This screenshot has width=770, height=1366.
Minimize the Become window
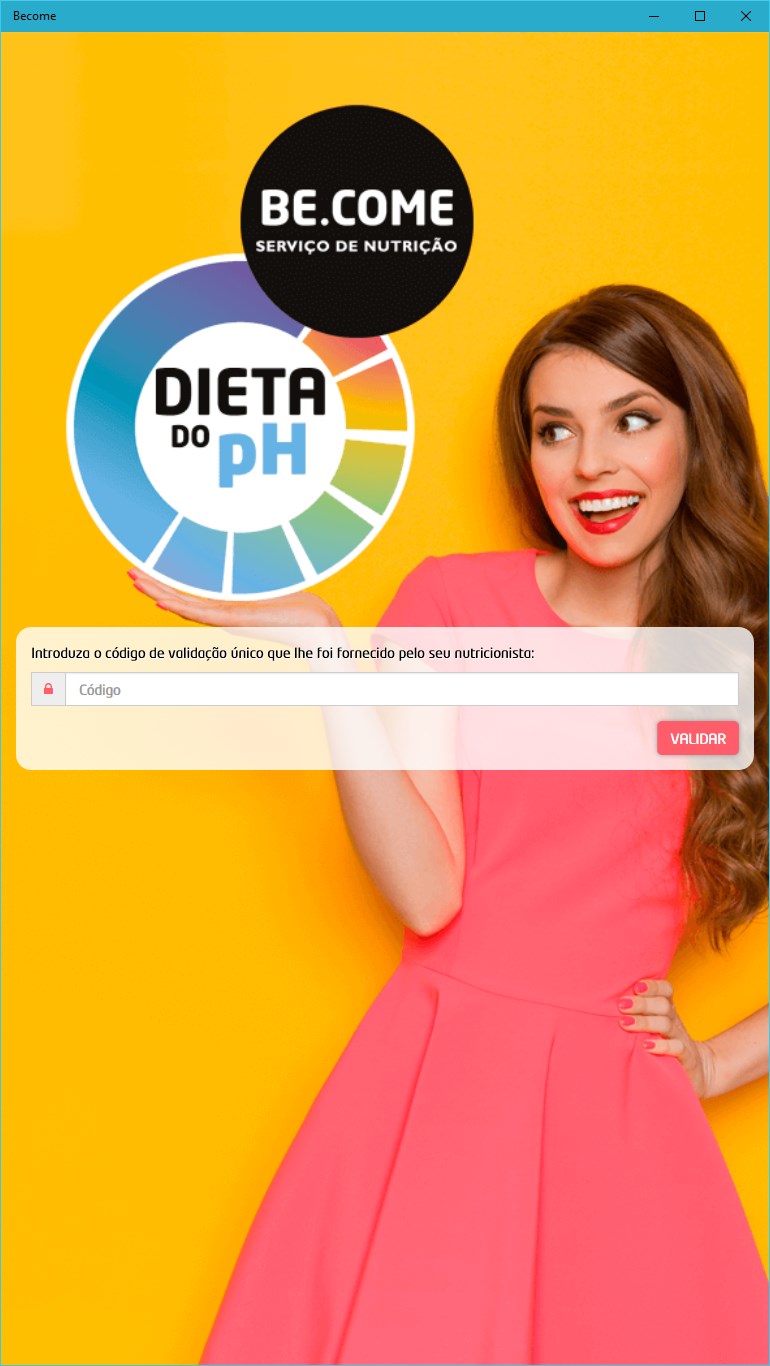(x=654, y=16)
